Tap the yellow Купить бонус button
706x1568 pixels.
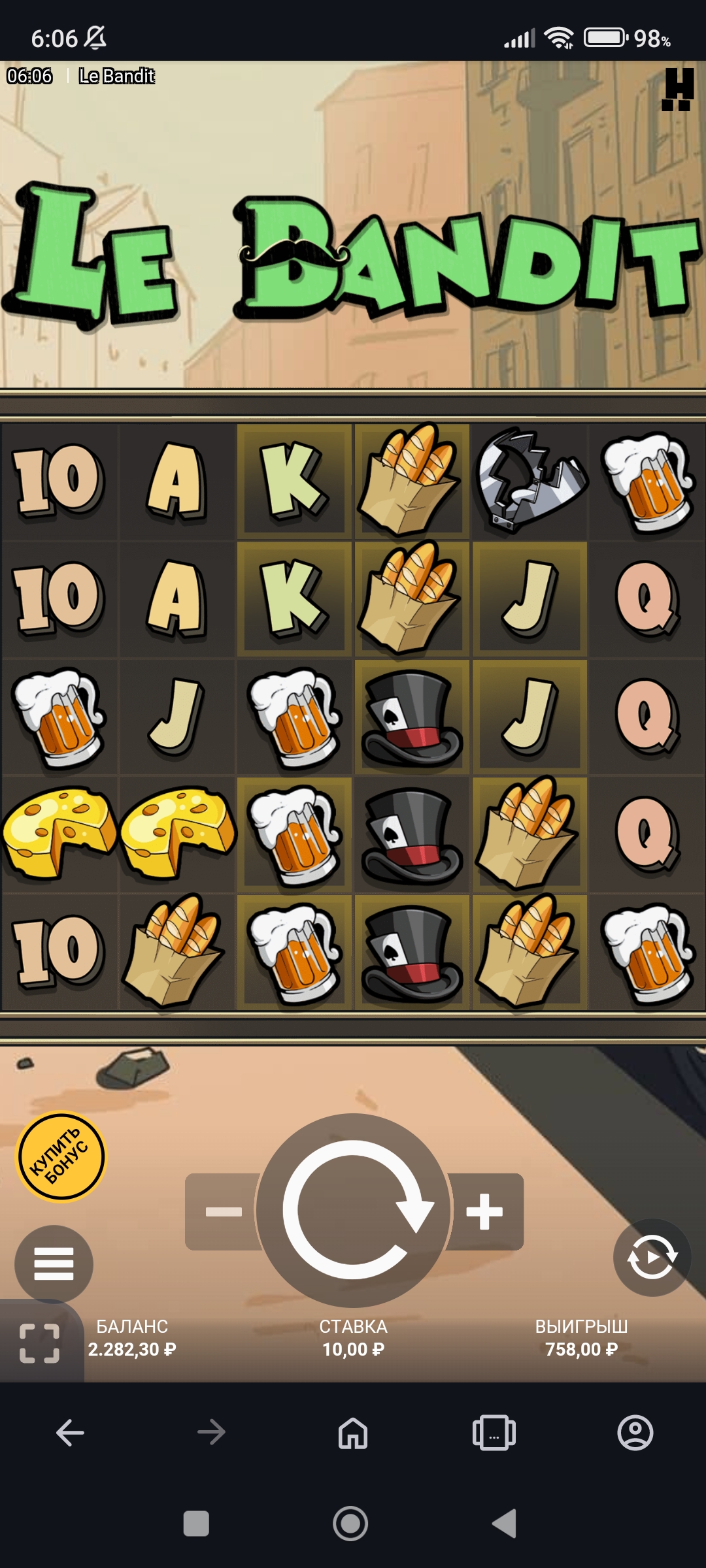(x=61, y=1157)
